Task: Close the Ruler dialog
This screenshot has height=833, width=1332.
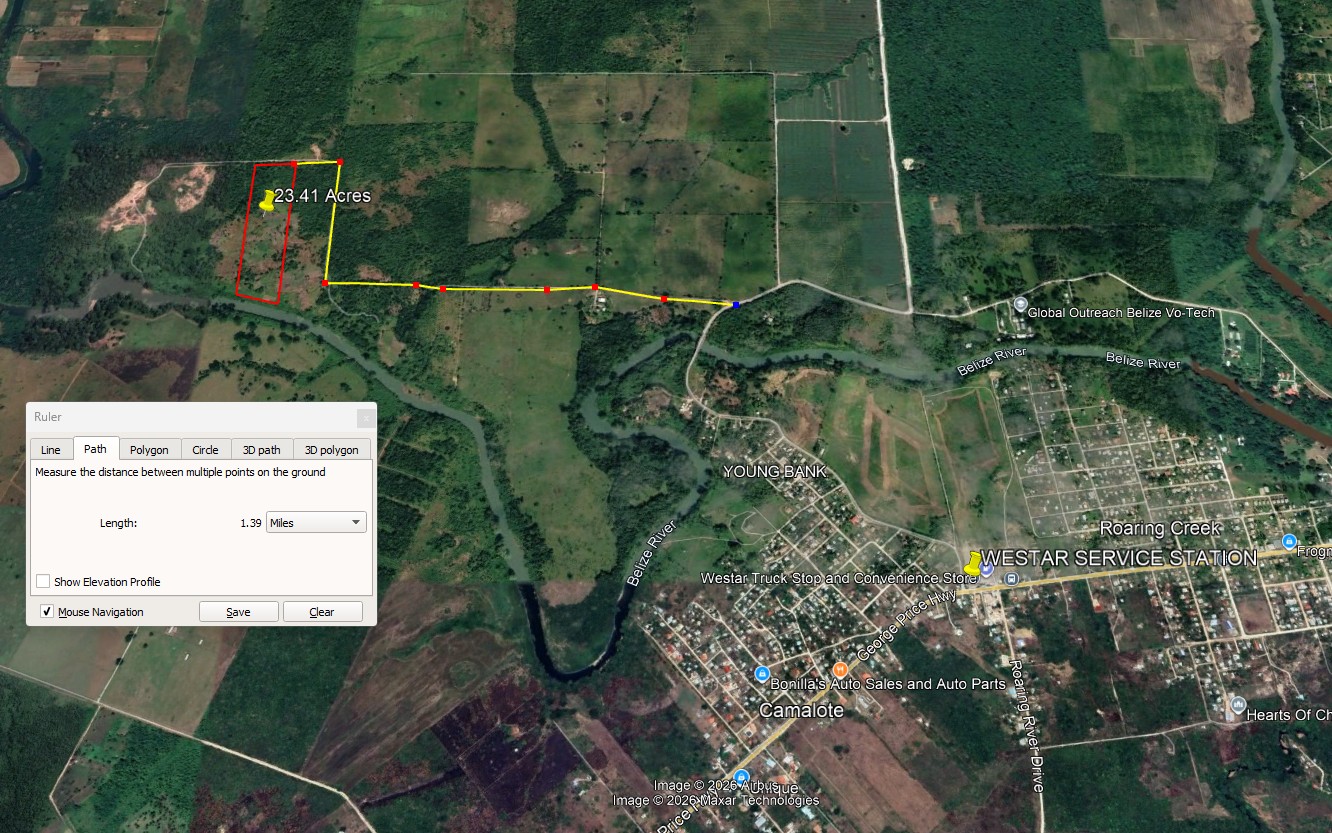Action: (366, 417)
